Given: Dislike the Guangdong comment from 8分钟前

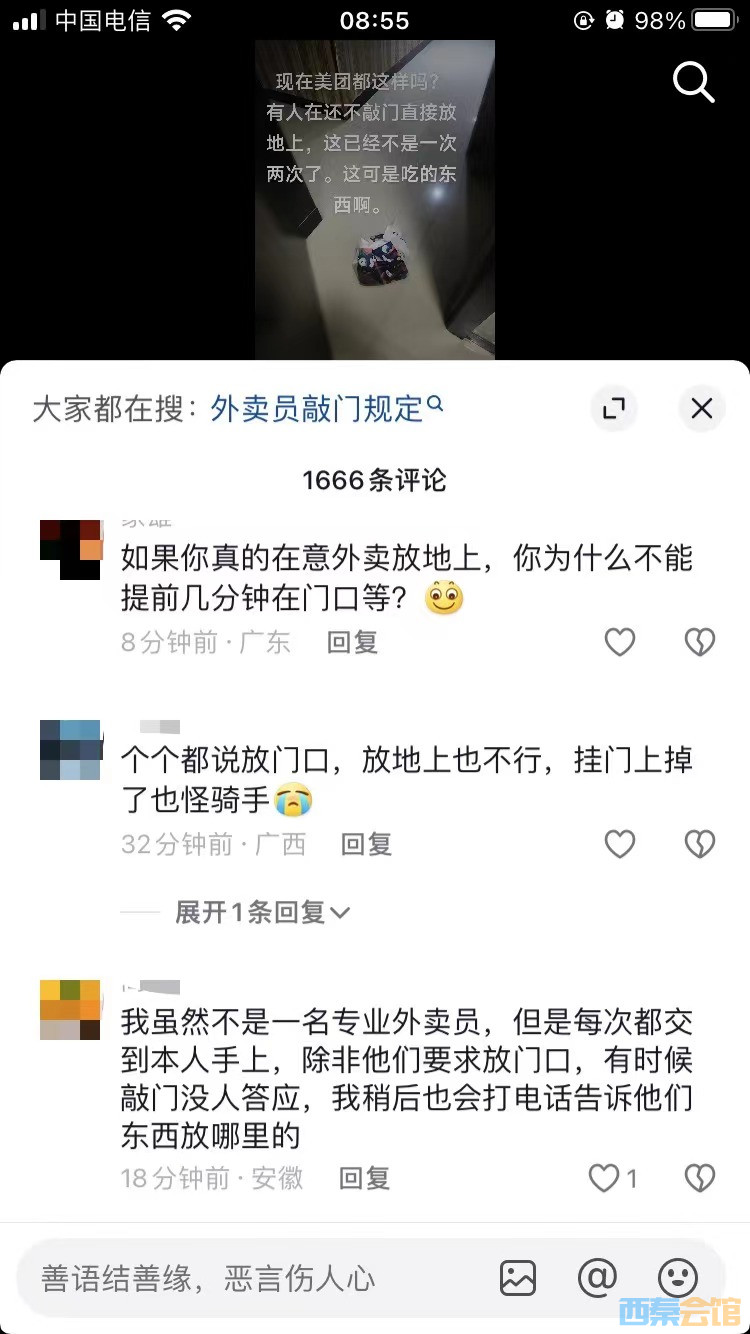Looking at the screenshot, I should (699, 642).
